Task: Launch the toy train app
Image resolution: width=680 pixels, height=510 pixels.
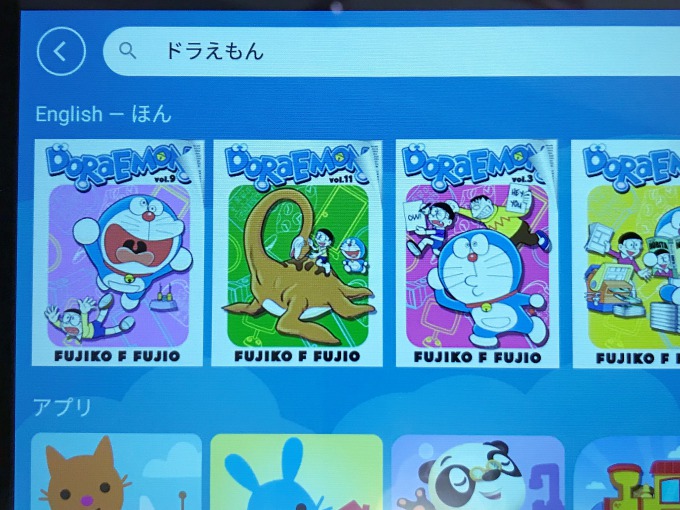Action: 632,473
